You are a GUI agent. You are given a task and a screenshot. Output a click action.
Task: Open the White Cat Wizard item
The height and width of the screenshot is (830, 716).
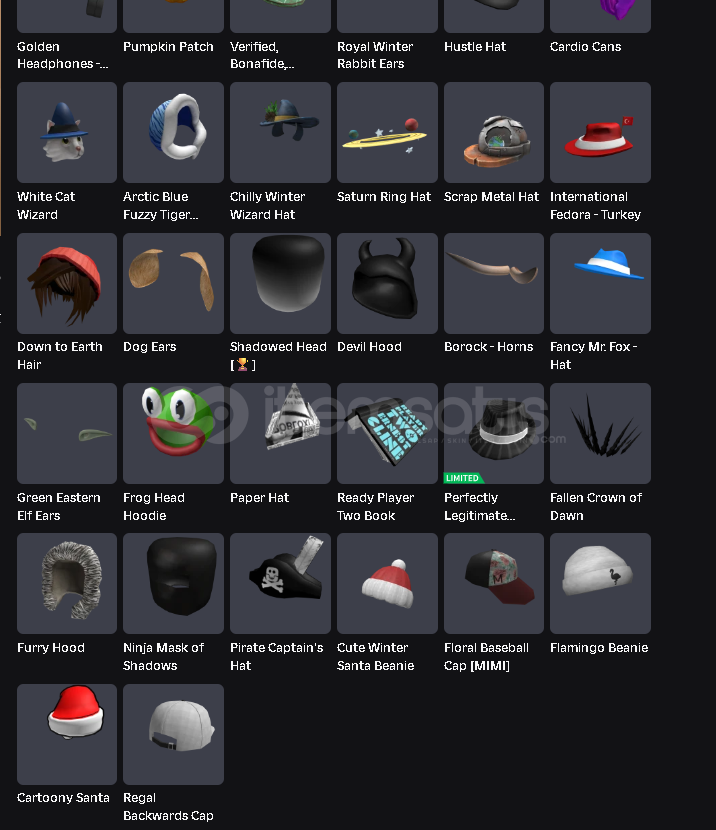click(67, 133)
